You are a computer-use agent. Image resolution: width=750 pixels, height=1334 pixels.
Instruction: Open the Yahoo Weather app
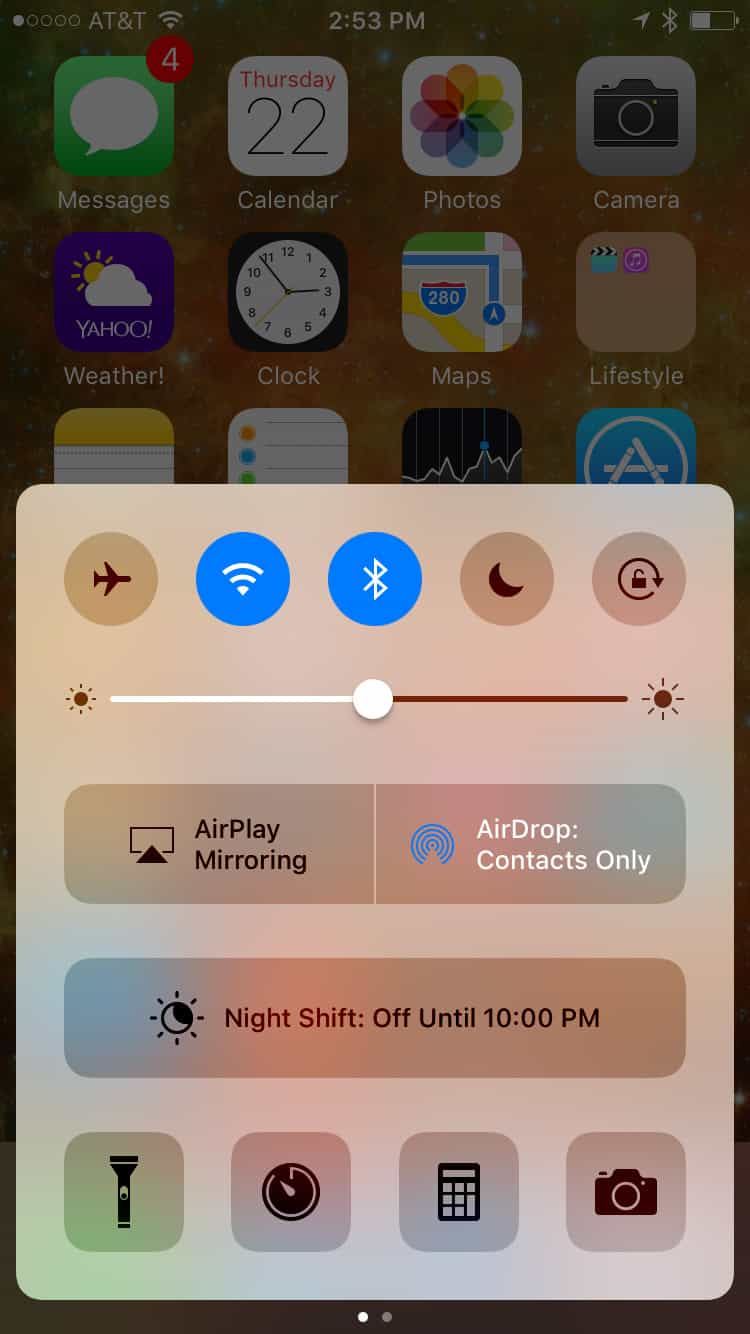(x=114, y=292)
